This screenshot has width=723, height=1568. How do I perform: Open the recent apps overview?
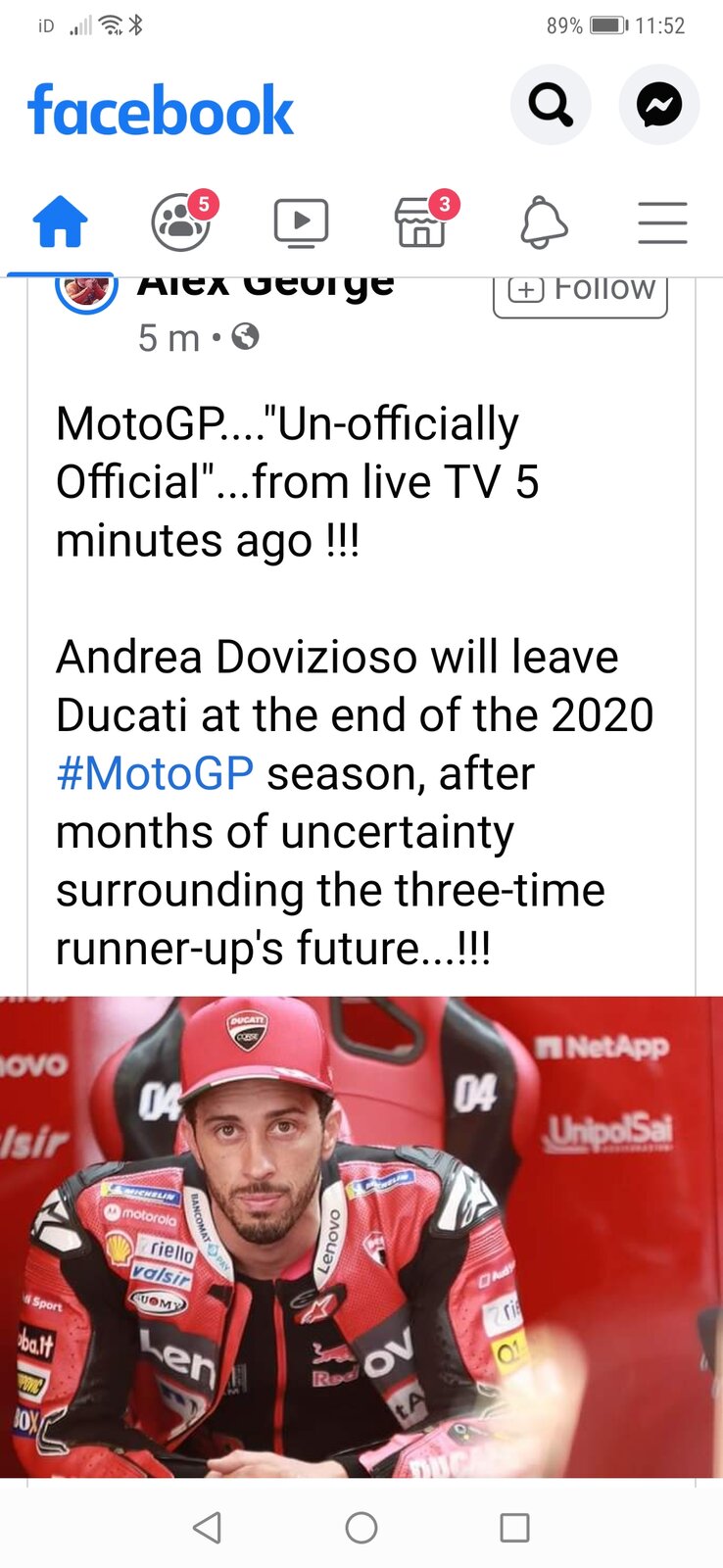click(x=514, y=1527)
